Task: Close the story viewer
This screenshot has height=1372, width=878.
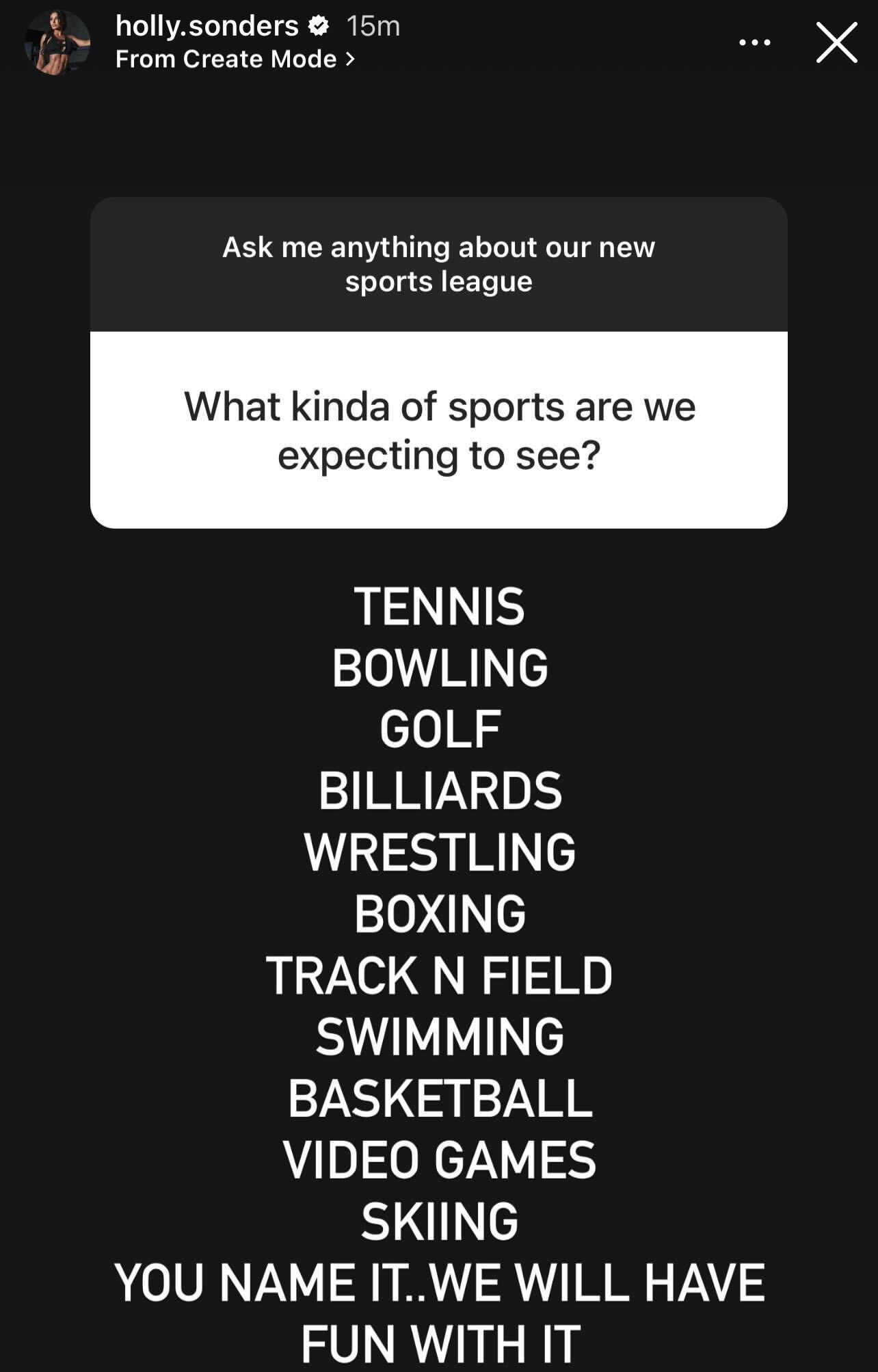Action: pyautogui.click(x=836, y=42)
